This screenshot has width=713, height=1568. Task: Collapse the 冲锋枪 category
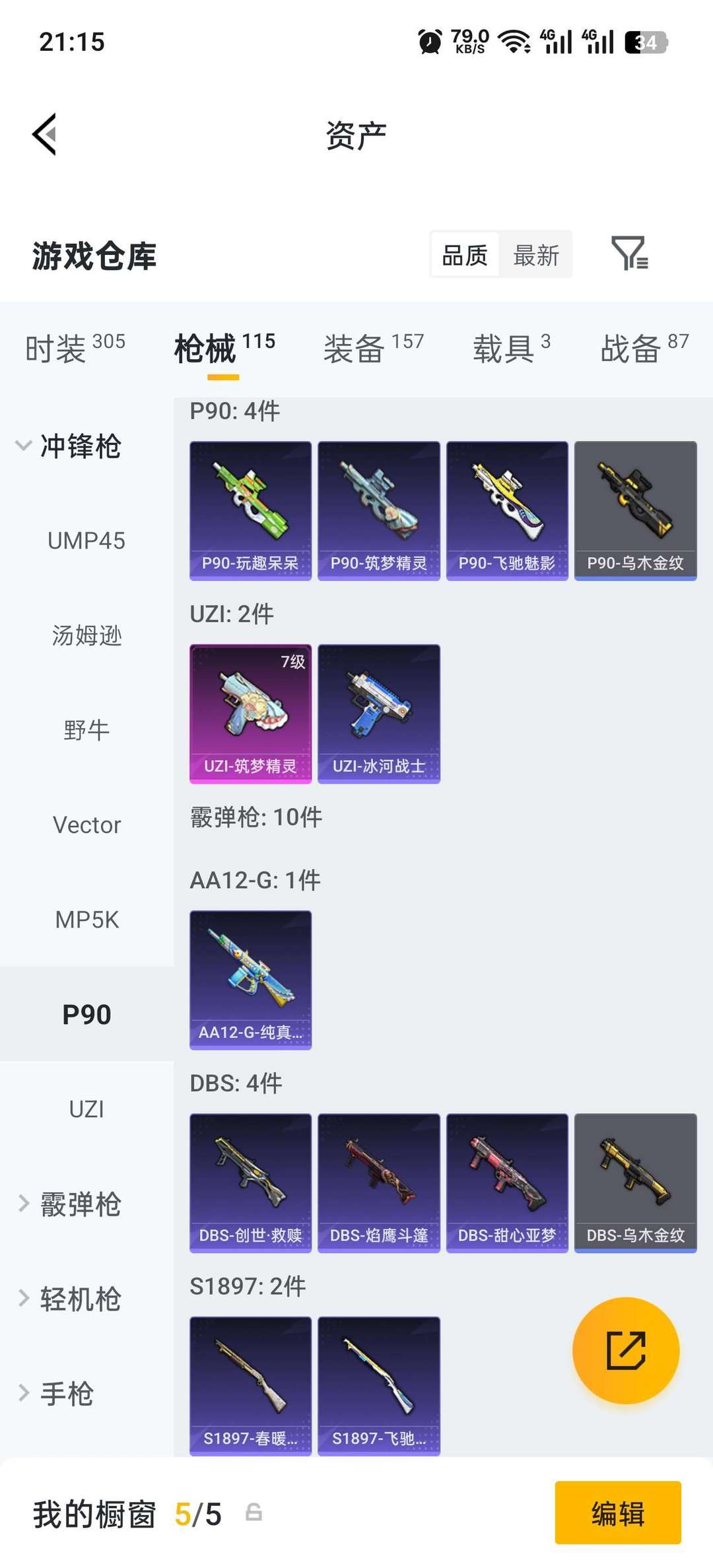69,446
